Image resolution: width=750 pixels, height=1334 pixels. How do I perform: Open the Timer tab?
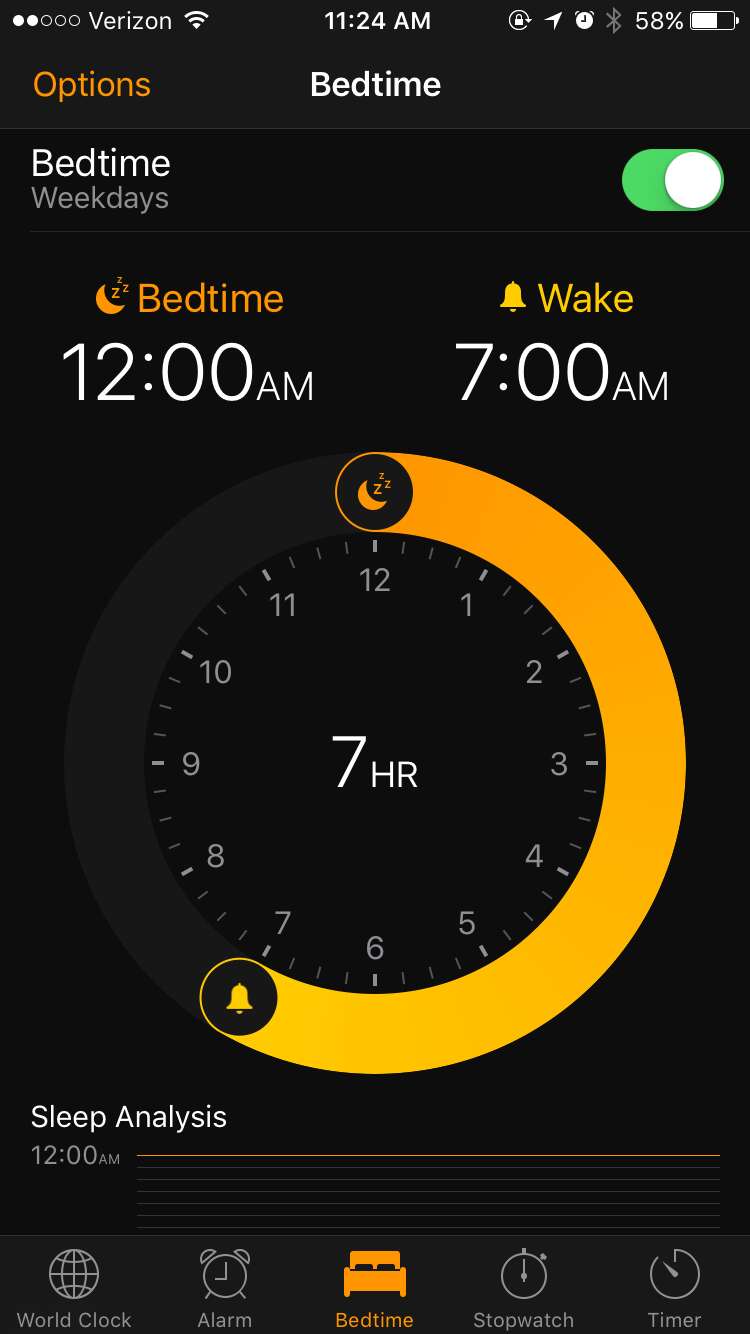[674, 1287]
